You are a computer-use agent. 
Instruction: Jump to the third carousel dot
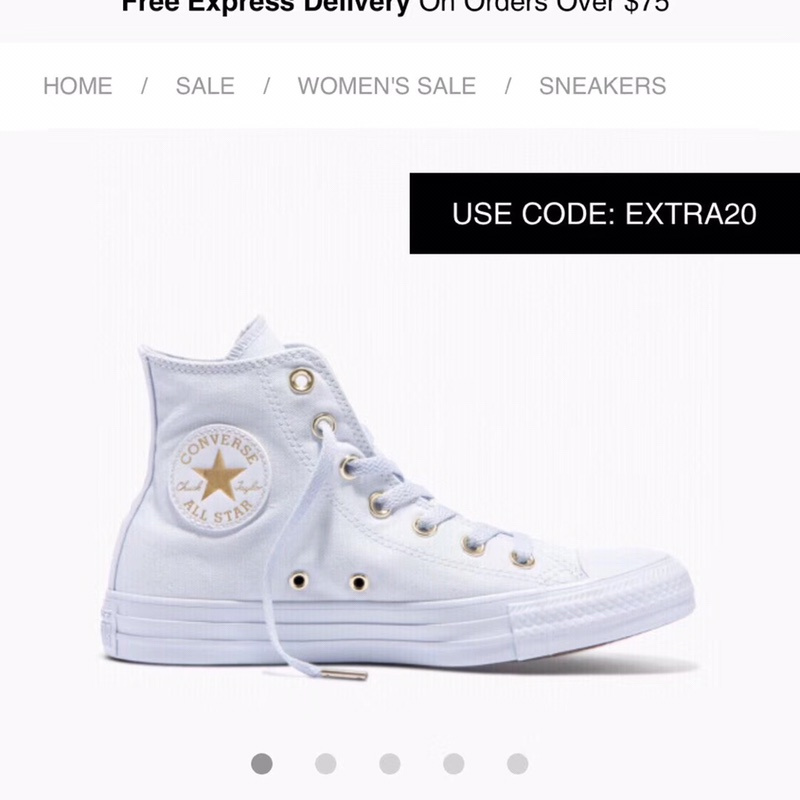[x=390, y=764]
